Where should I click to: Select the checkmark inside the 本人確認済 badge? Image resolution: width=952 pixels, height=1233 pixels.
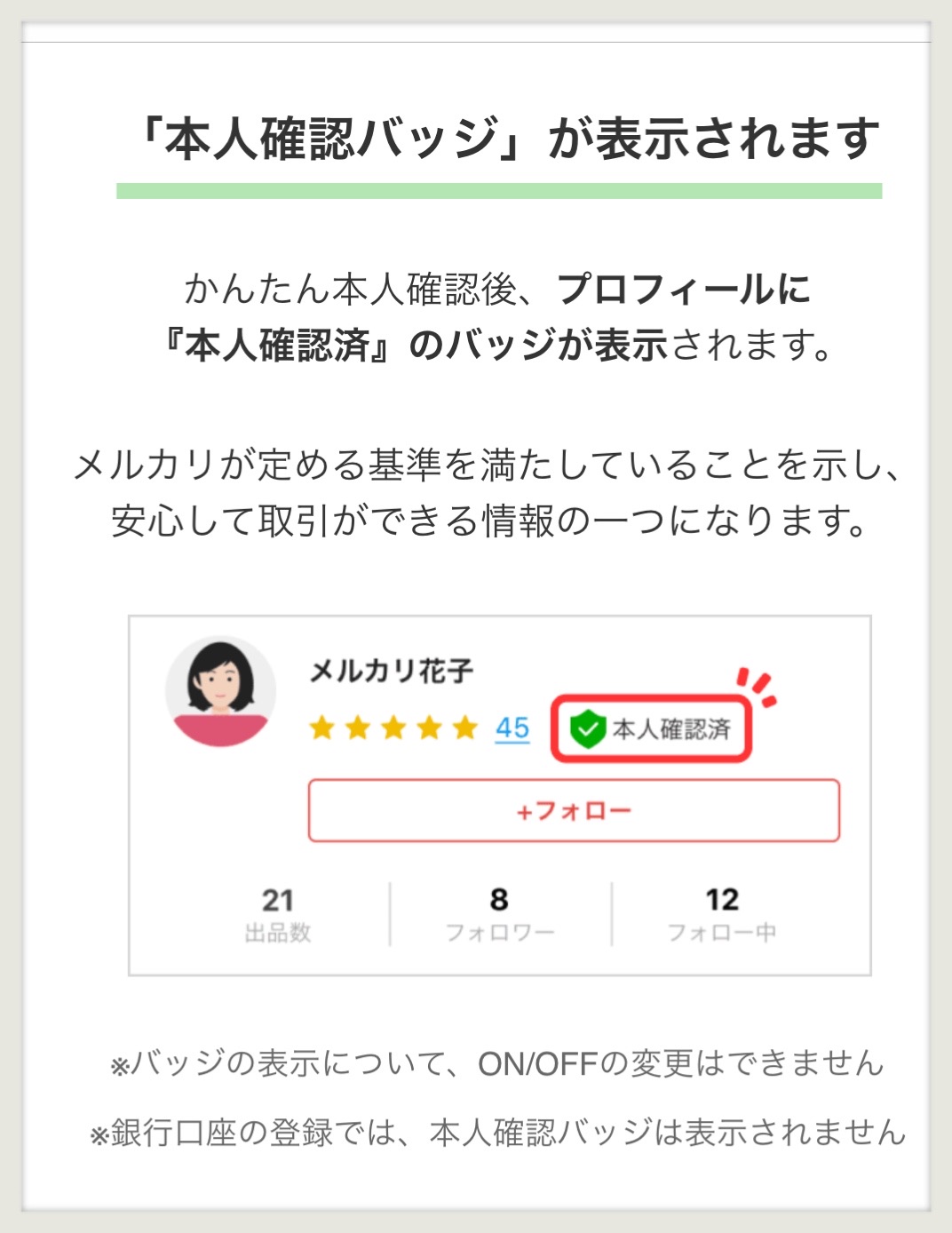[586, 728]
